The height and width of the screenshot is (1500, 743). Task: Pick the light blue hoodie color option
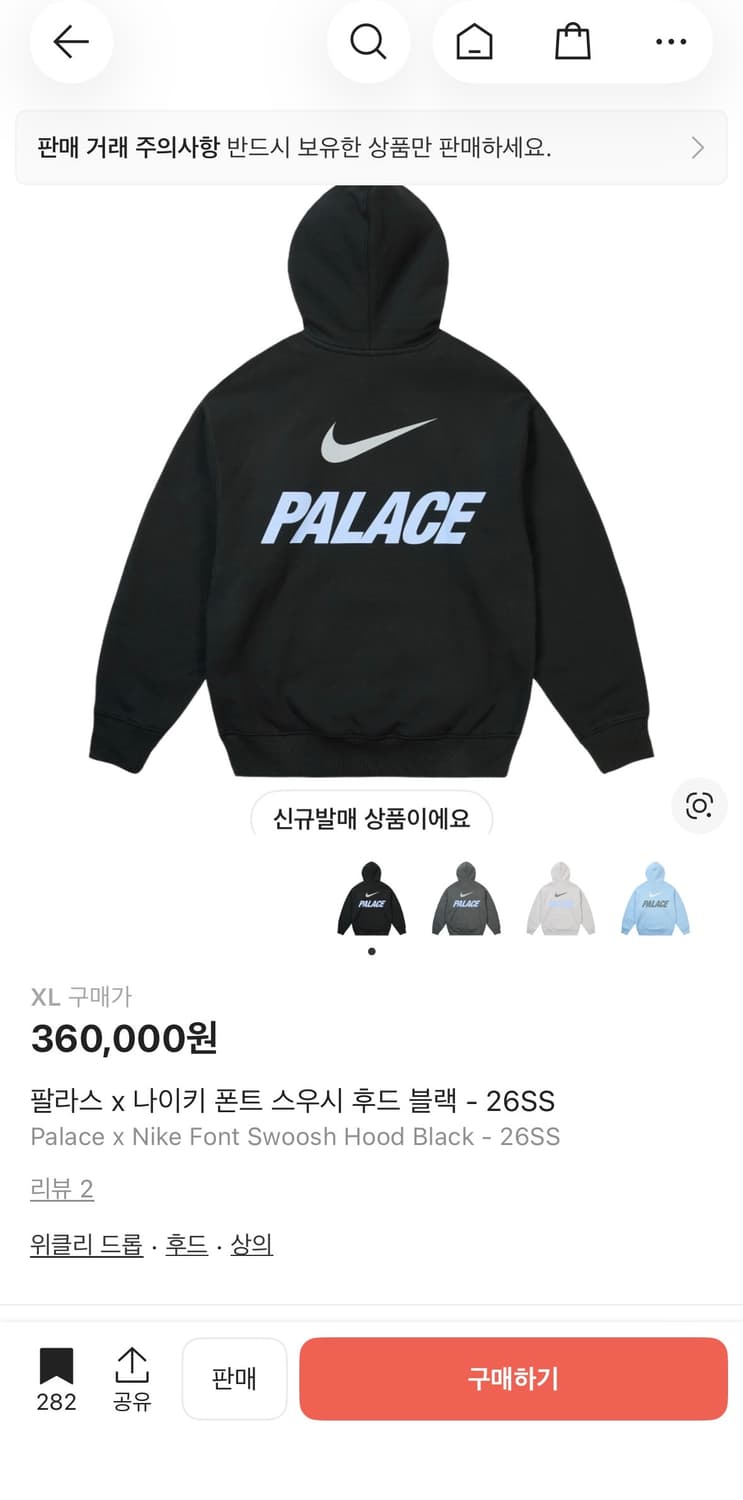point(653,898)
